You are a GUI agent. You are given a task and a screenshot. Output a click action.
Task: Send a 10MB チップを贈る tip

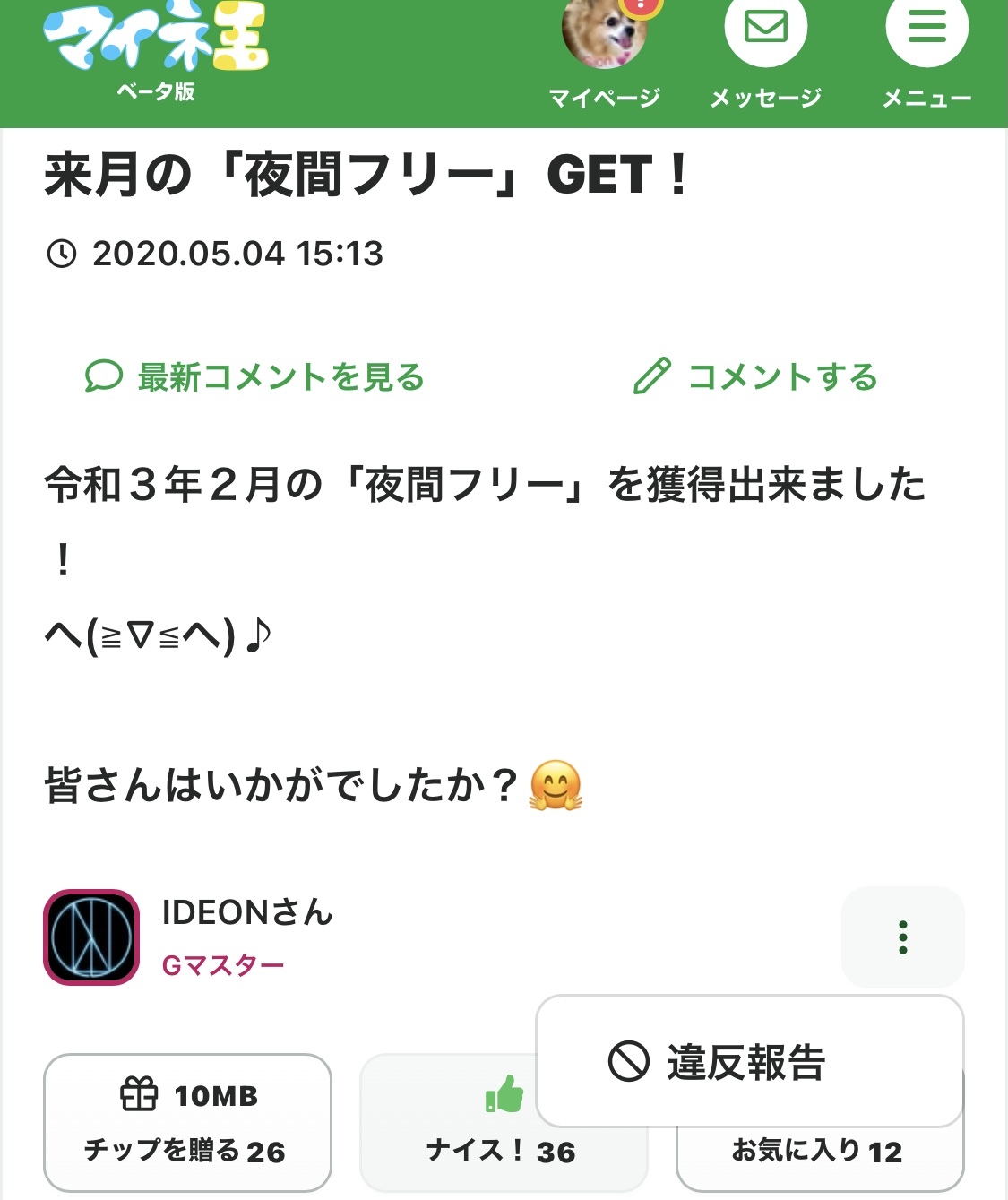click(187, 1122)
